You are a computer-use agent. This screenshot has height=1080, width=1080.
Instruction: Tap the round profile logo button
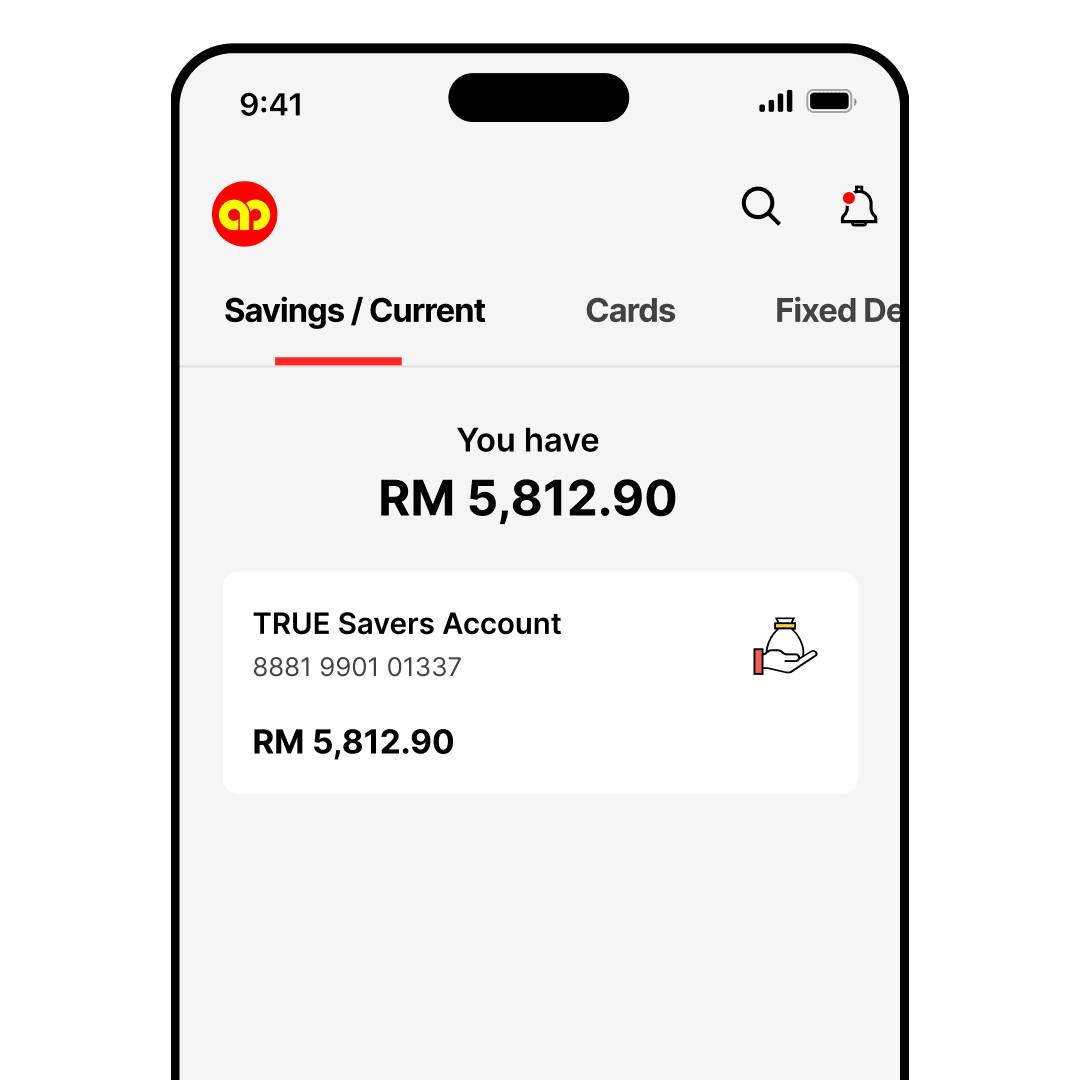pyautogui.click(x=245, y=214)
